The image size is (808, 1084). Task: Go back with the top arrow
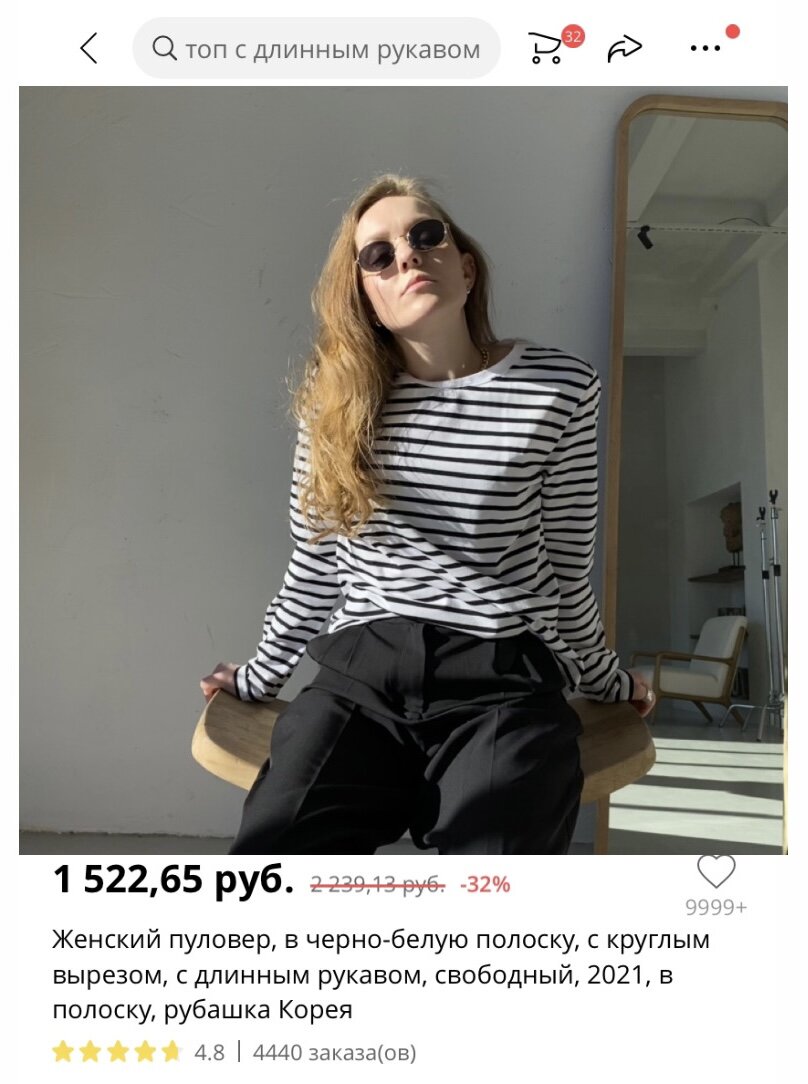tap(89, 48)
